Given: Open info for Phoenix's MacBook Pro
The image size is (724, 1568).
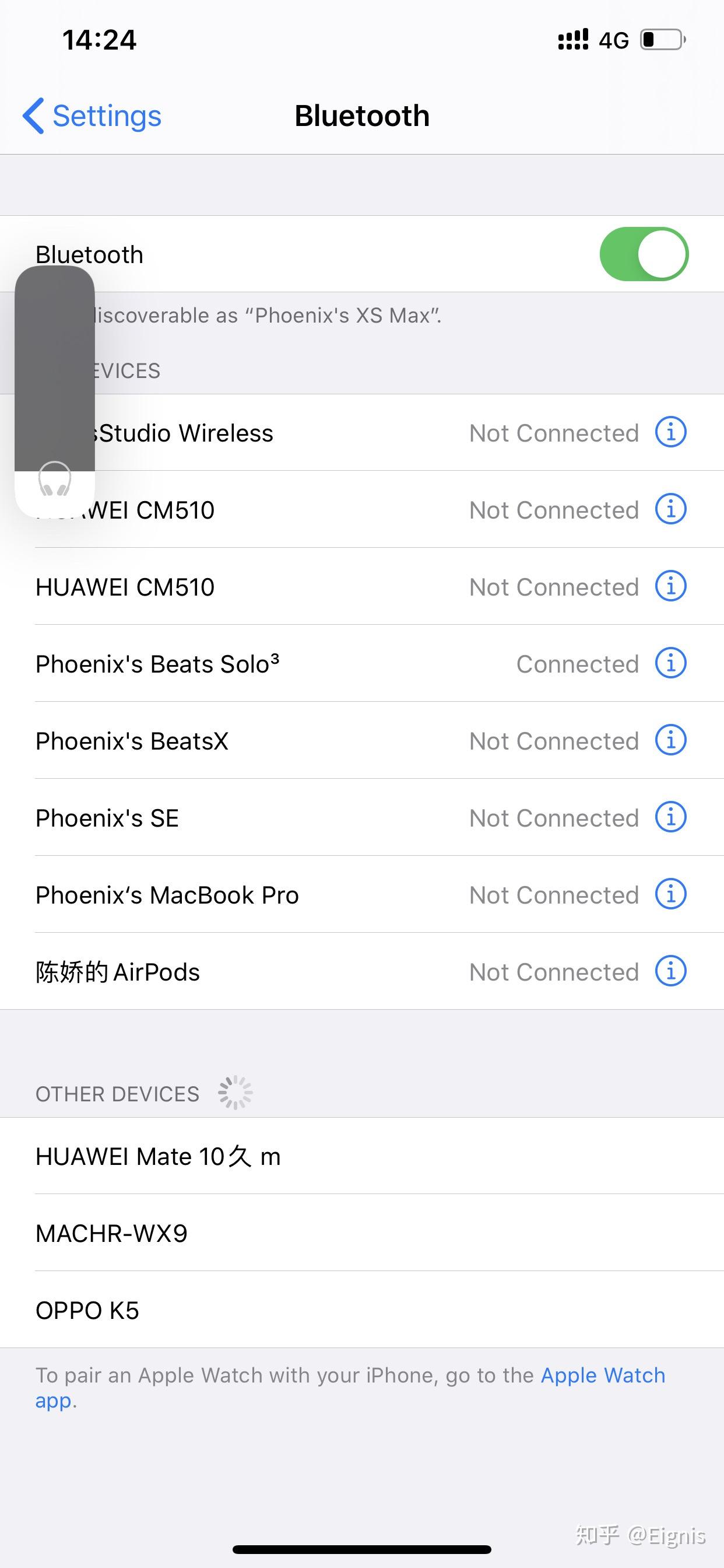Looking at the screenshot, I should point(670,894).
